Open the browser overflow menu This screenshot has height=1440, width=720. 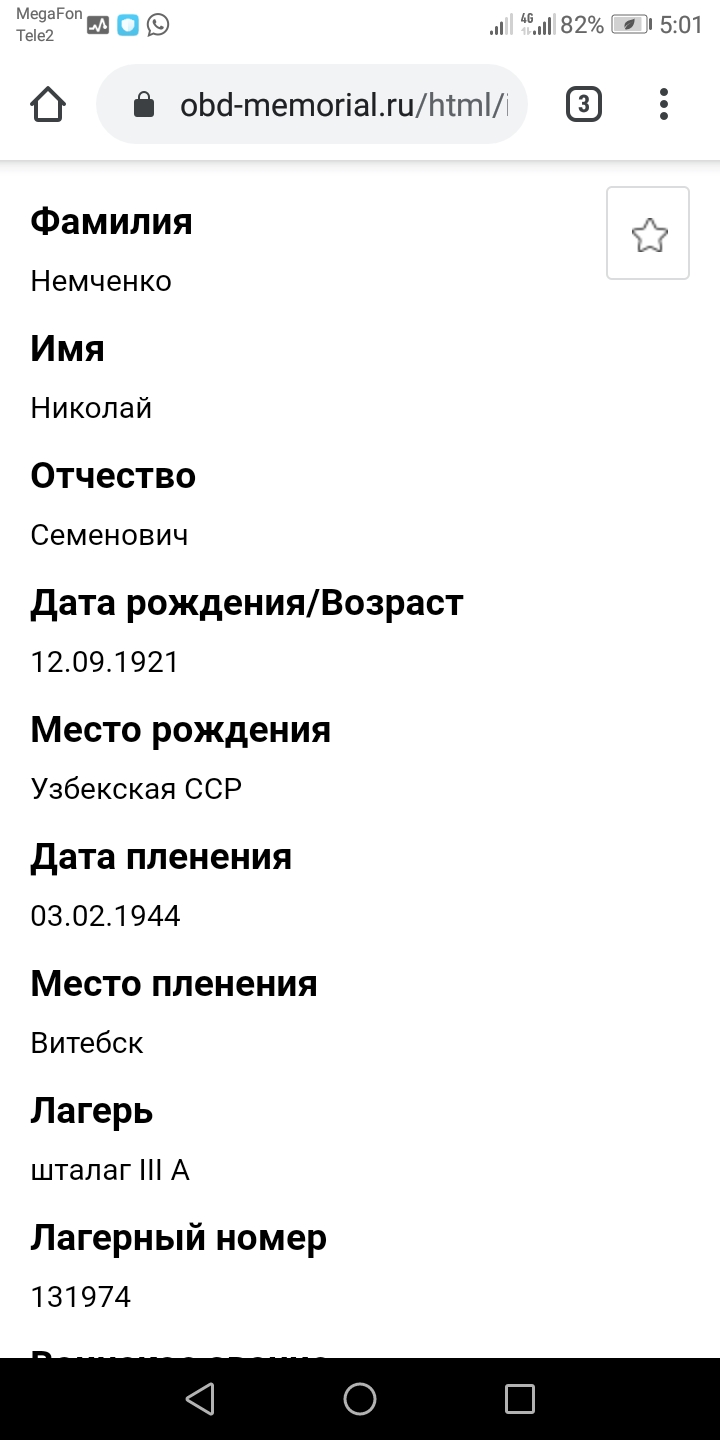pyautogui.click(x=664, y=104)
